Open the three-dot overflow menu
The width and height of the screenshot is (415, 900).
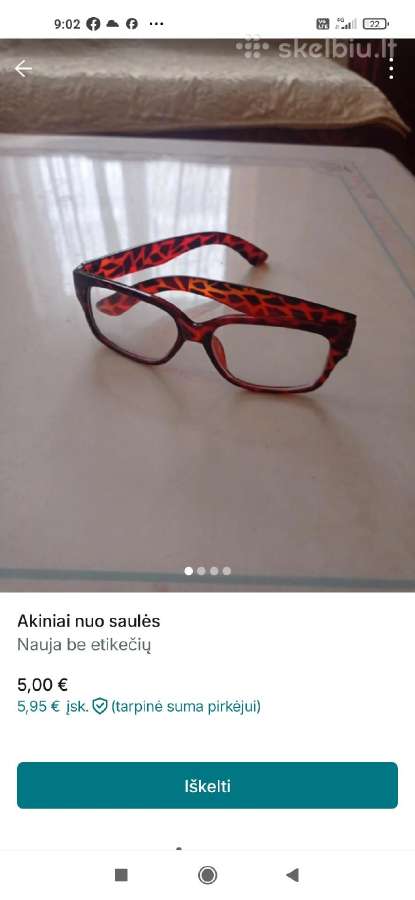point(391,69)
